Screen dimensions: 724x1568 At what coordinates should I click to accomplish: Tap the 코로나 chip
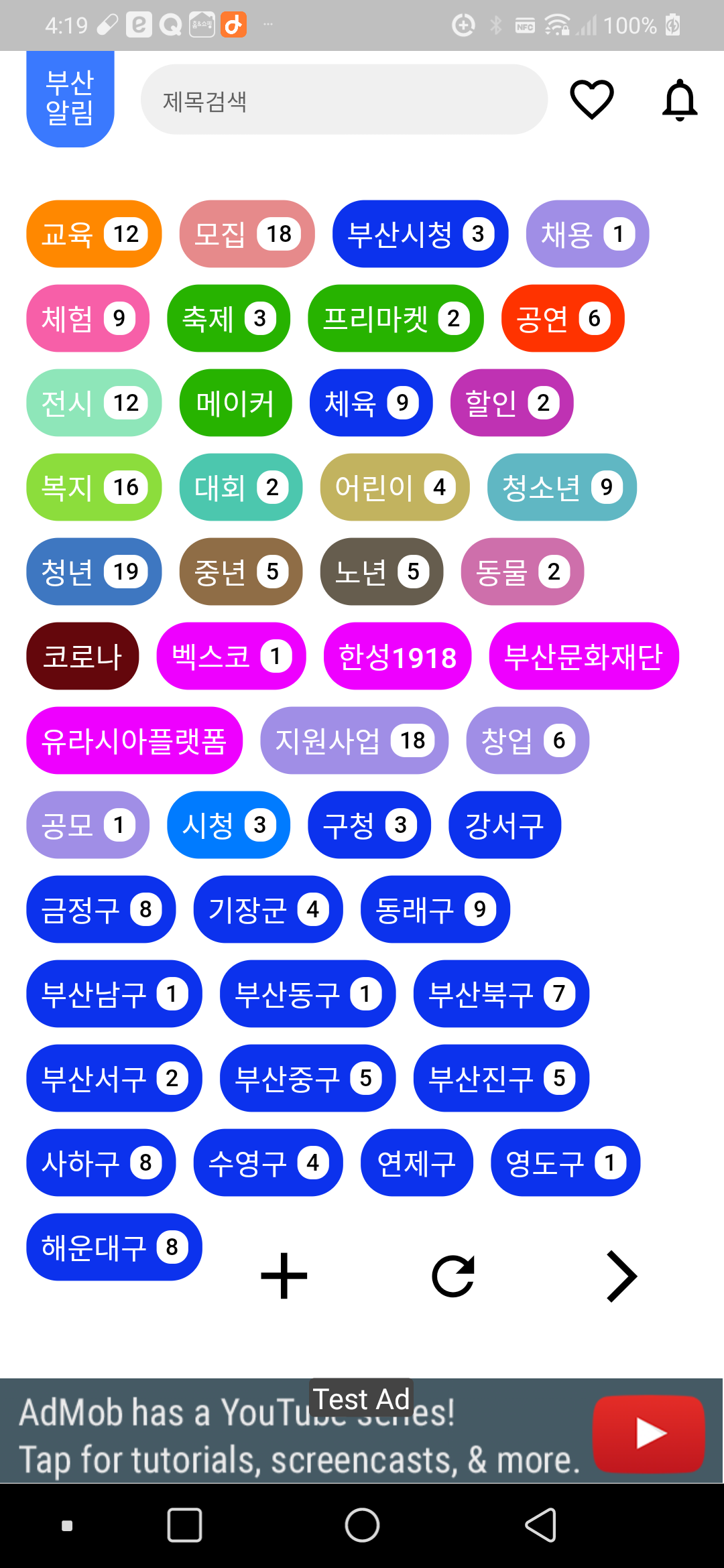(x=82, y=656)
